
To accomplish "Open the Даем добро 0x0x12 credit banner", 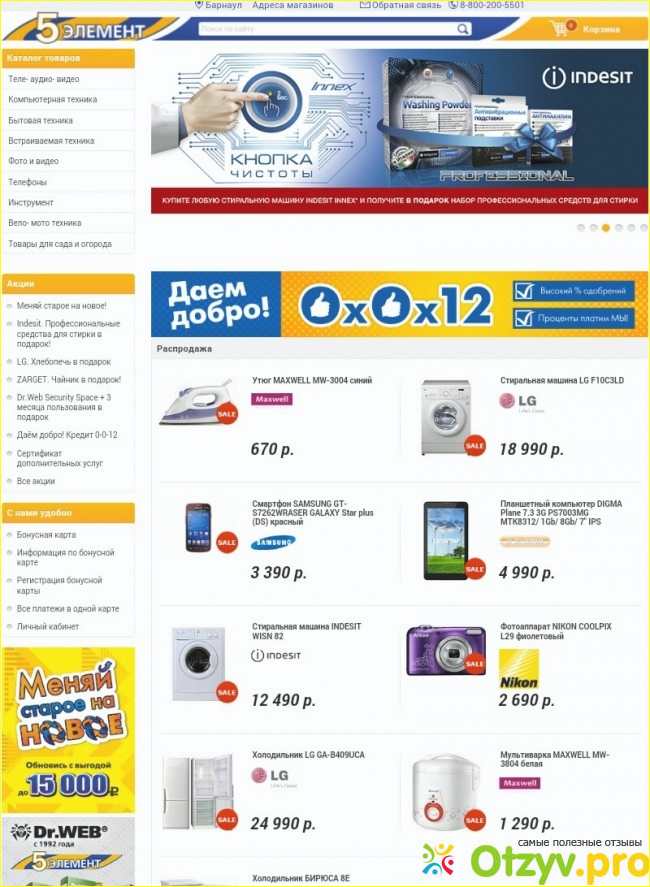I will coord(399,303).
